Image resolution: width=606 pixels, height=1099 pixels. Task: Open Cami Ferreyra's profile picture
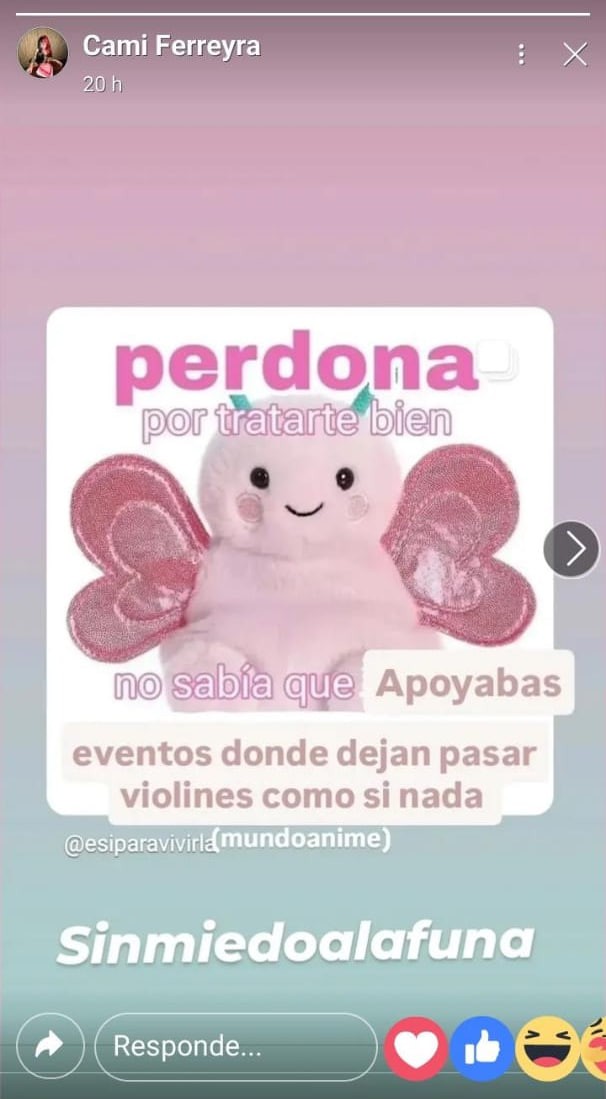coord(43,53)
